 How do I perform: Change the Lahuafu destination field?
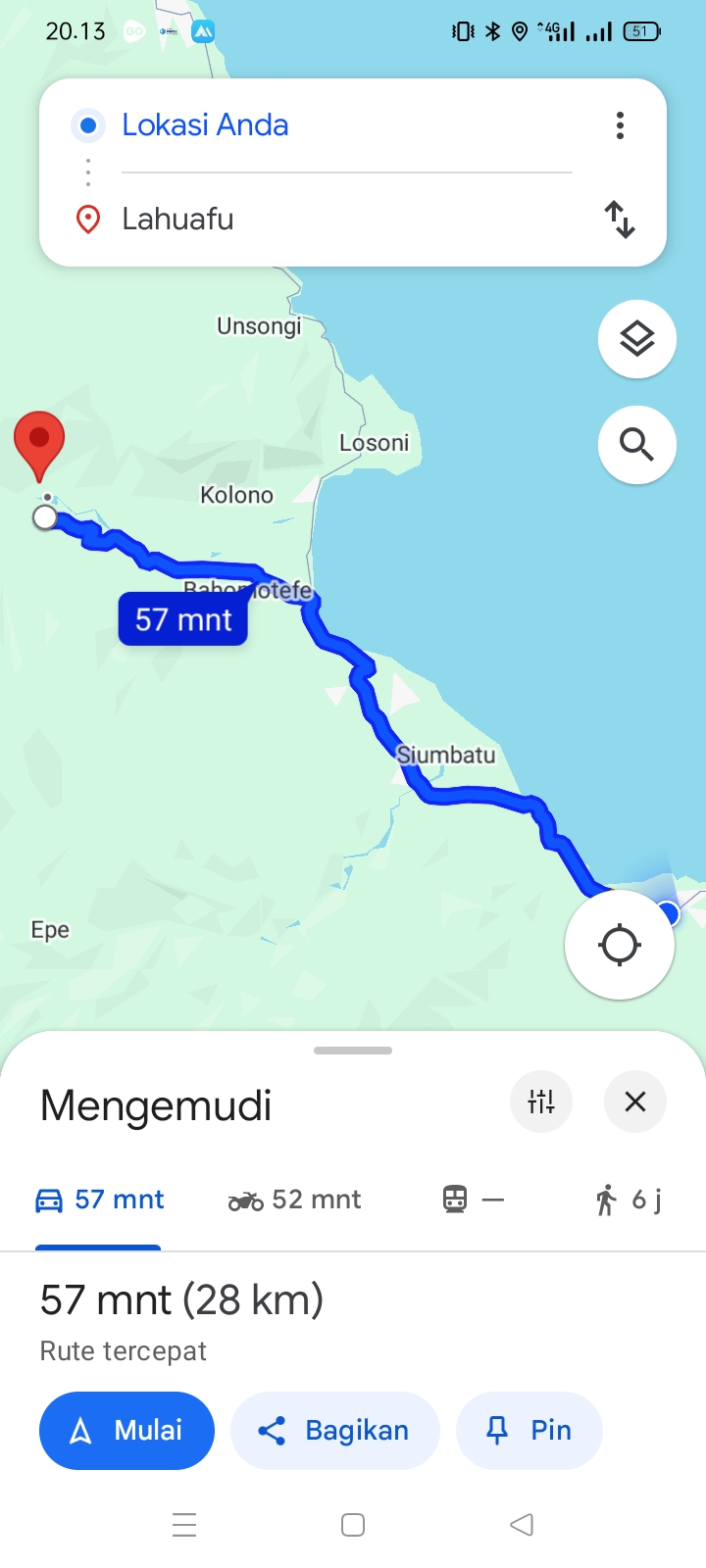[x=347, y=219]
